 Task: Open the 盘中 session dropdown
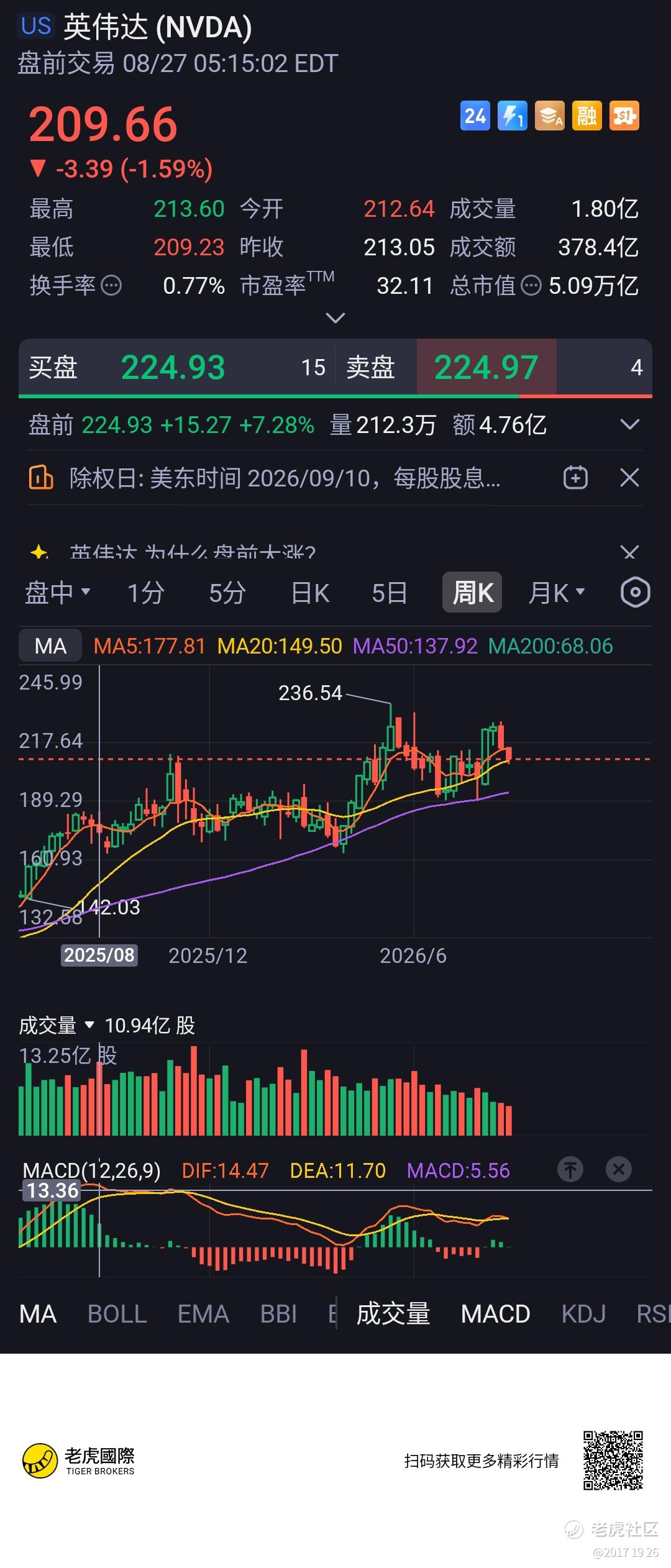point(58,593)
